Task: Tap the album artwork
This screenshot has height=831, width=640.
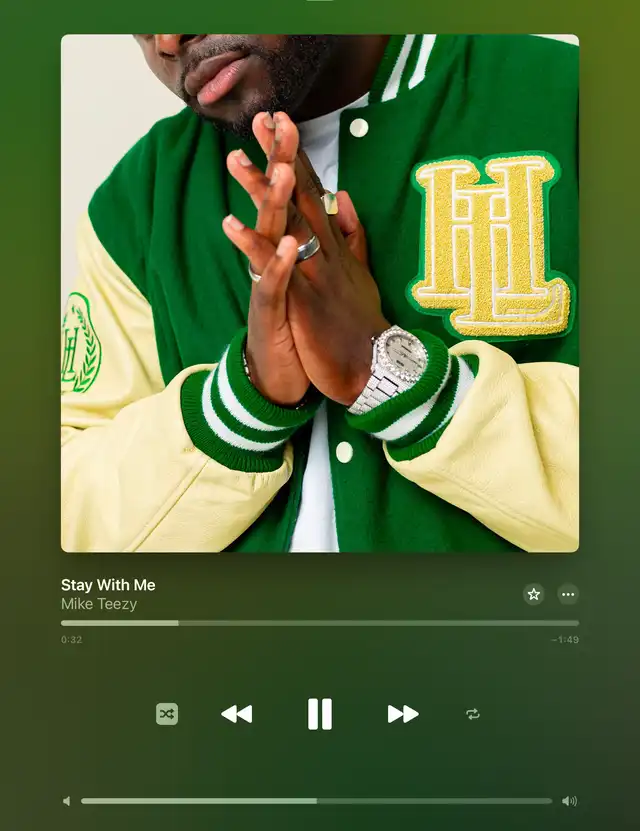Action: [x=320, y=293]
